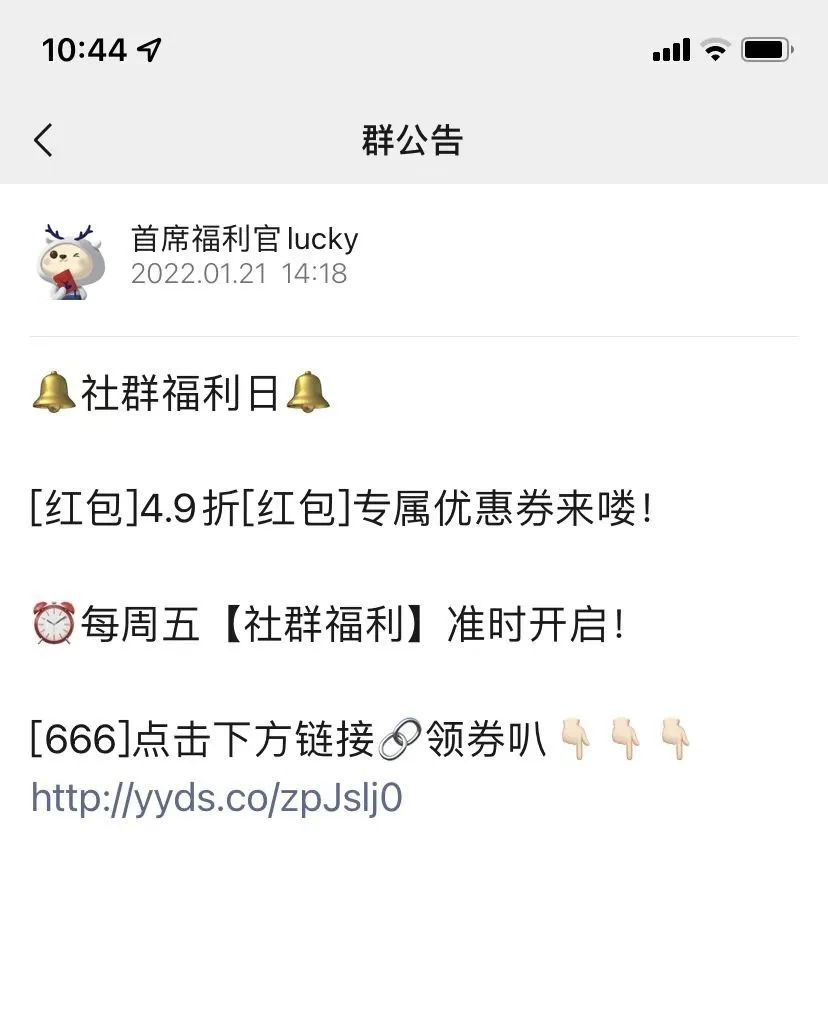Select the 群公告 title text

[413, 140]
